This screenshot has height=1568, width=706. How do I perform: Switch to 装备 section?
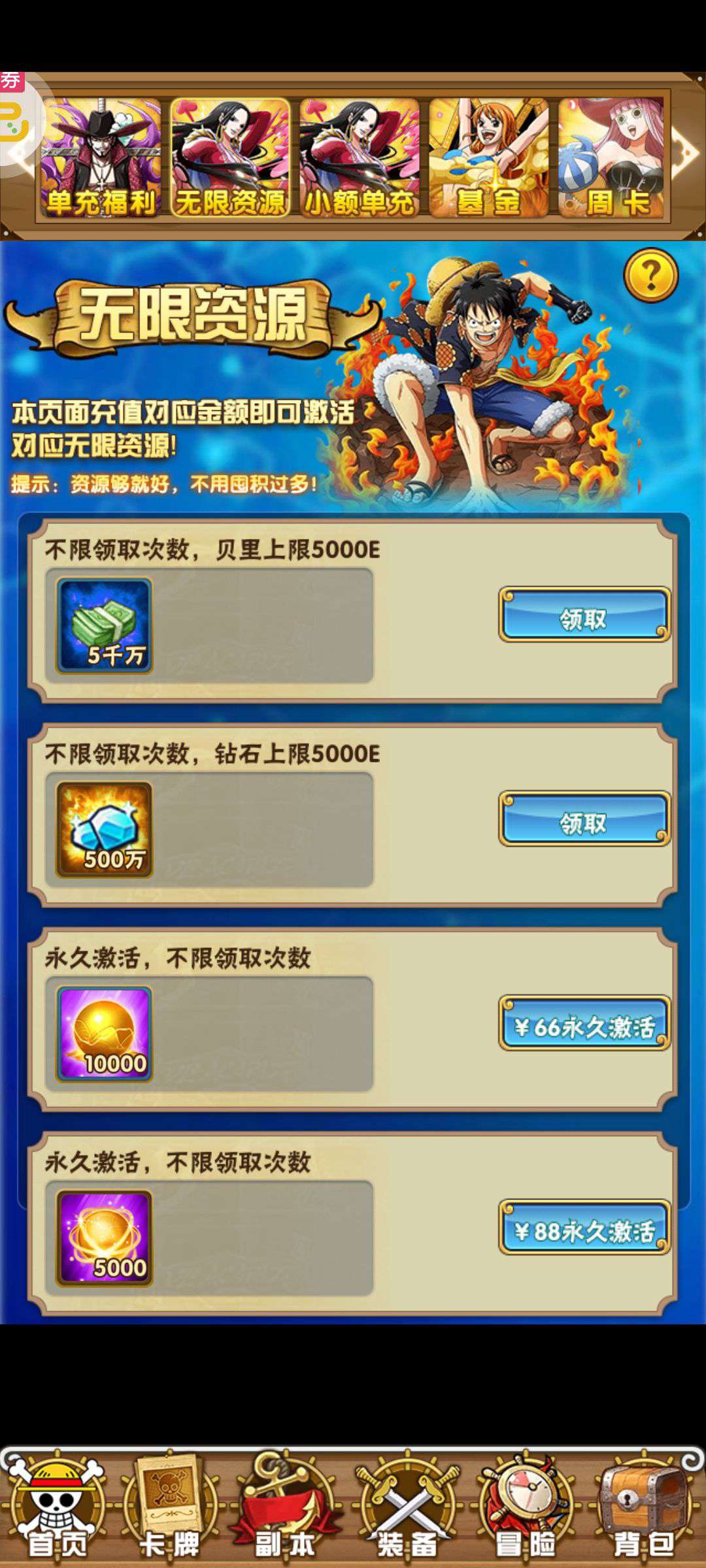click(x=408, y=1506)
